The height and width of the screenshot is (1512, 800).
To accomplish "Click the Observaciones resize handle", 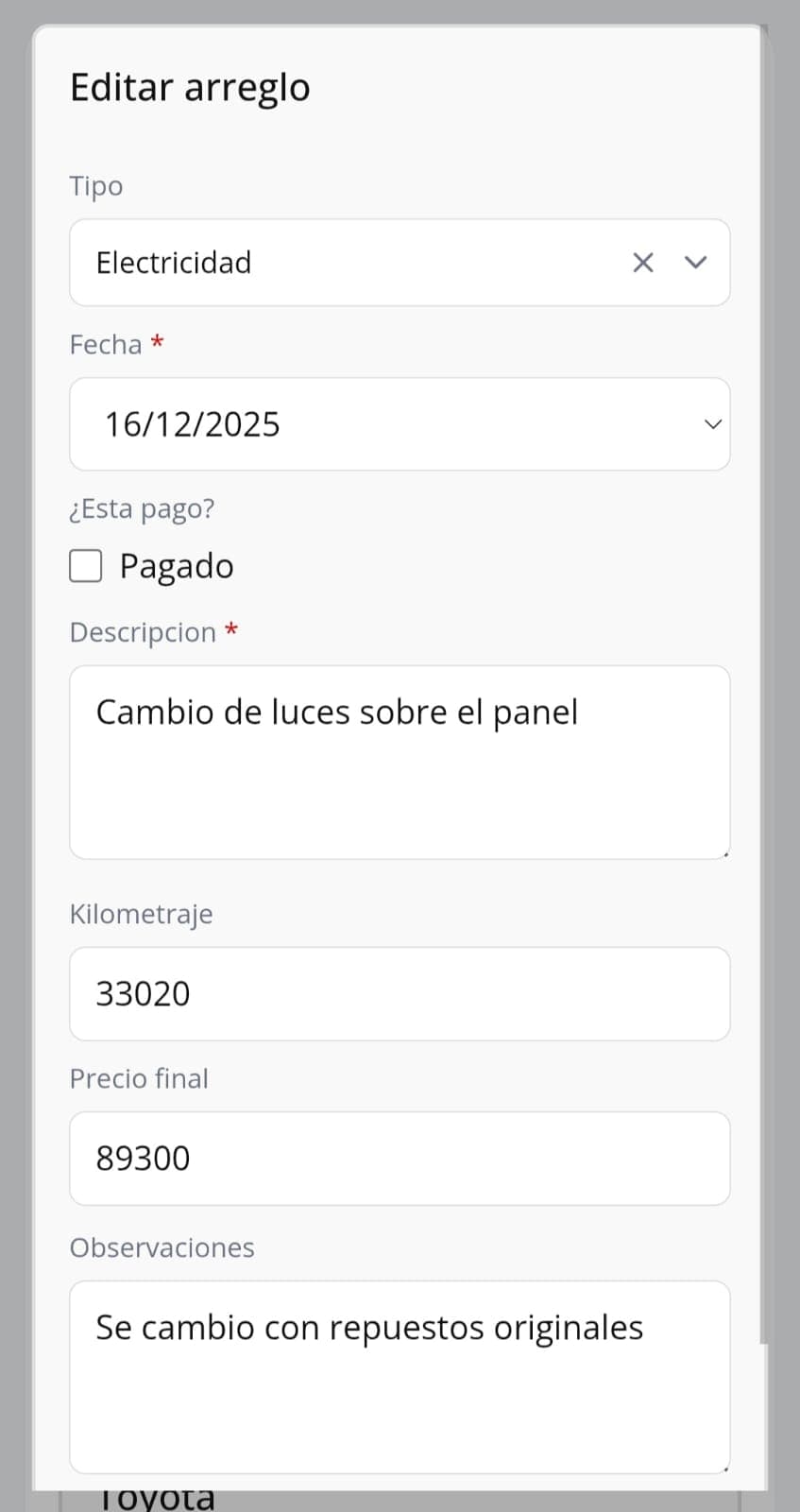I will pyautogui.click(x=725, y=1469).
